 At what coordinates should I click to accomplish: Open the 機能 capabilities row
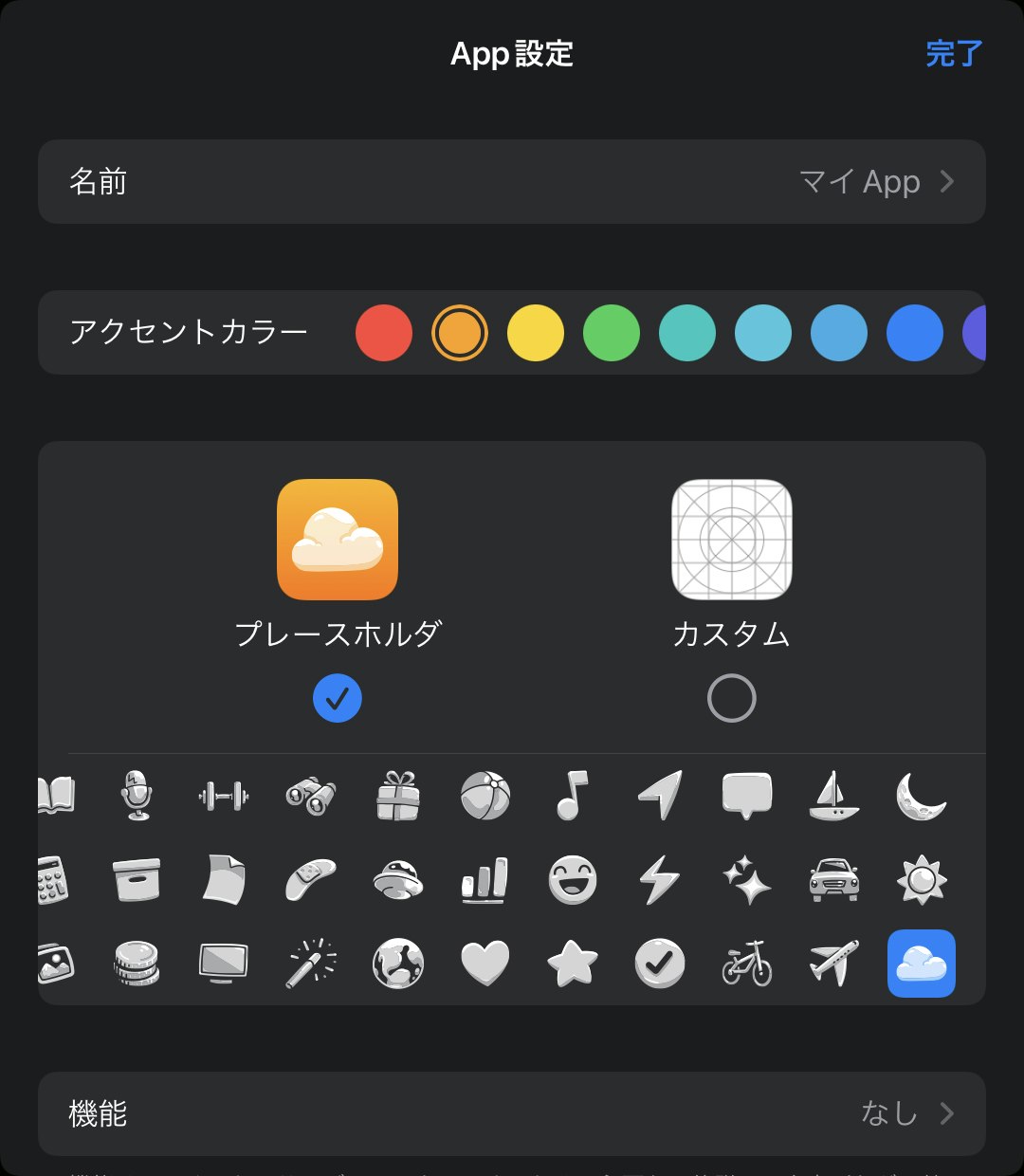pyautogui.click(x=512, y=1113)
